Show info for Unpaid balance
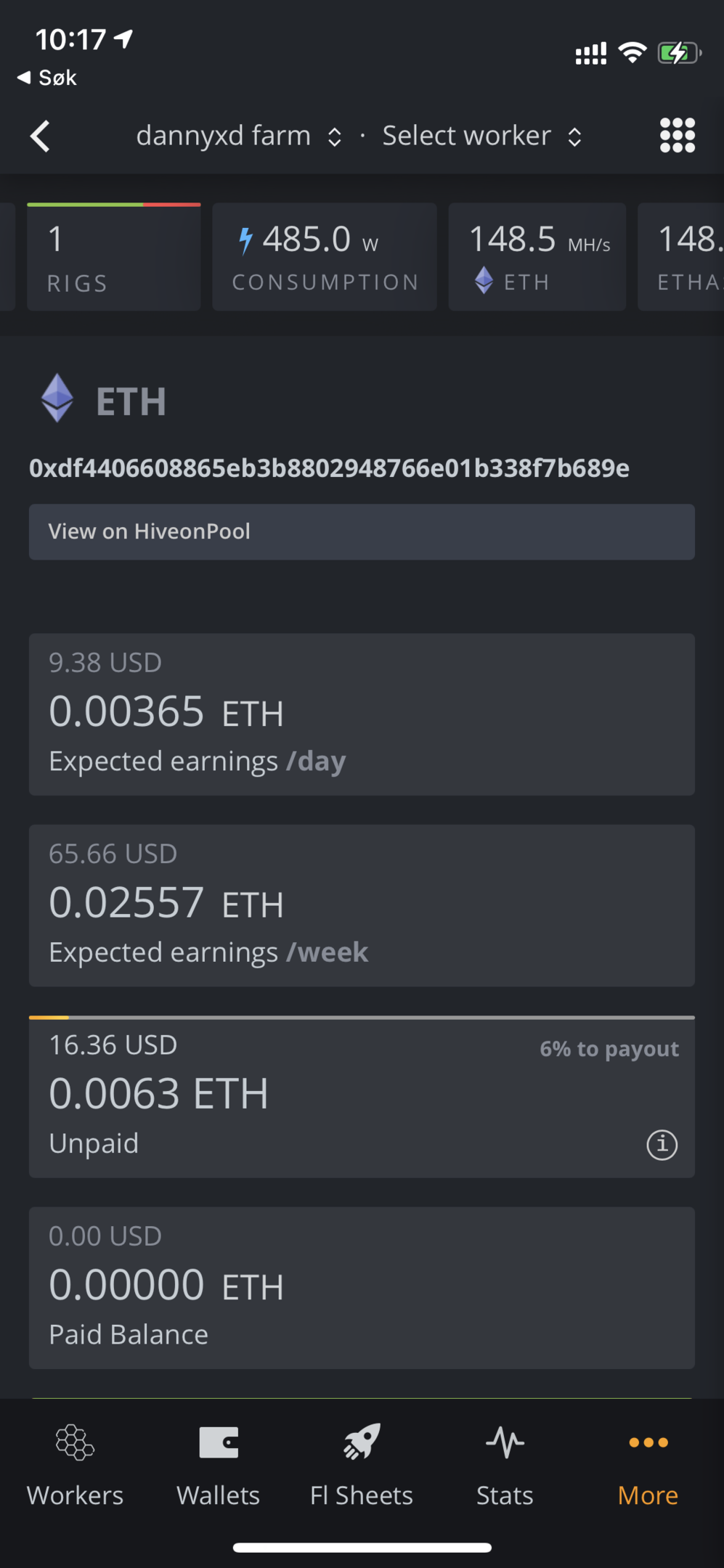The width and height of the screenshot is (724, 1568). pyautogui.click(x=662, y=1145)
